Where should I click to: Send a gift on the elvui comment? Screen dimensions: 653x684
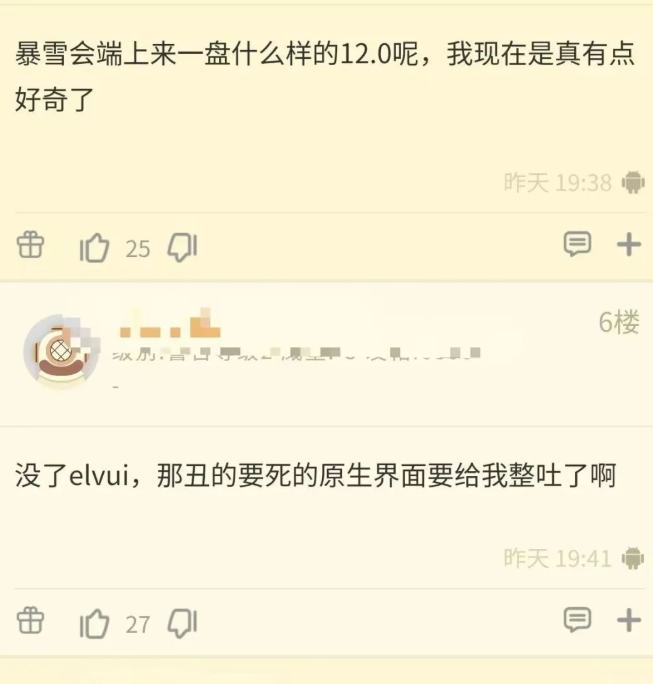point(31,621)
